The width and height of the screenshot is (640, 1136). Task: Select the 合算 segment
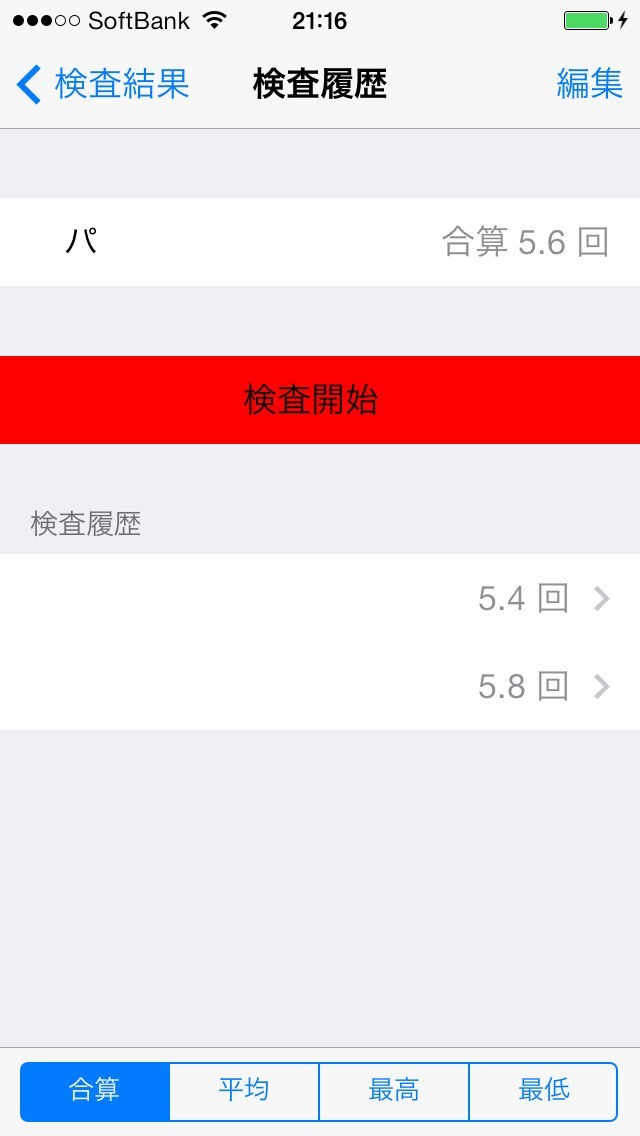(x=95, y=1091)
